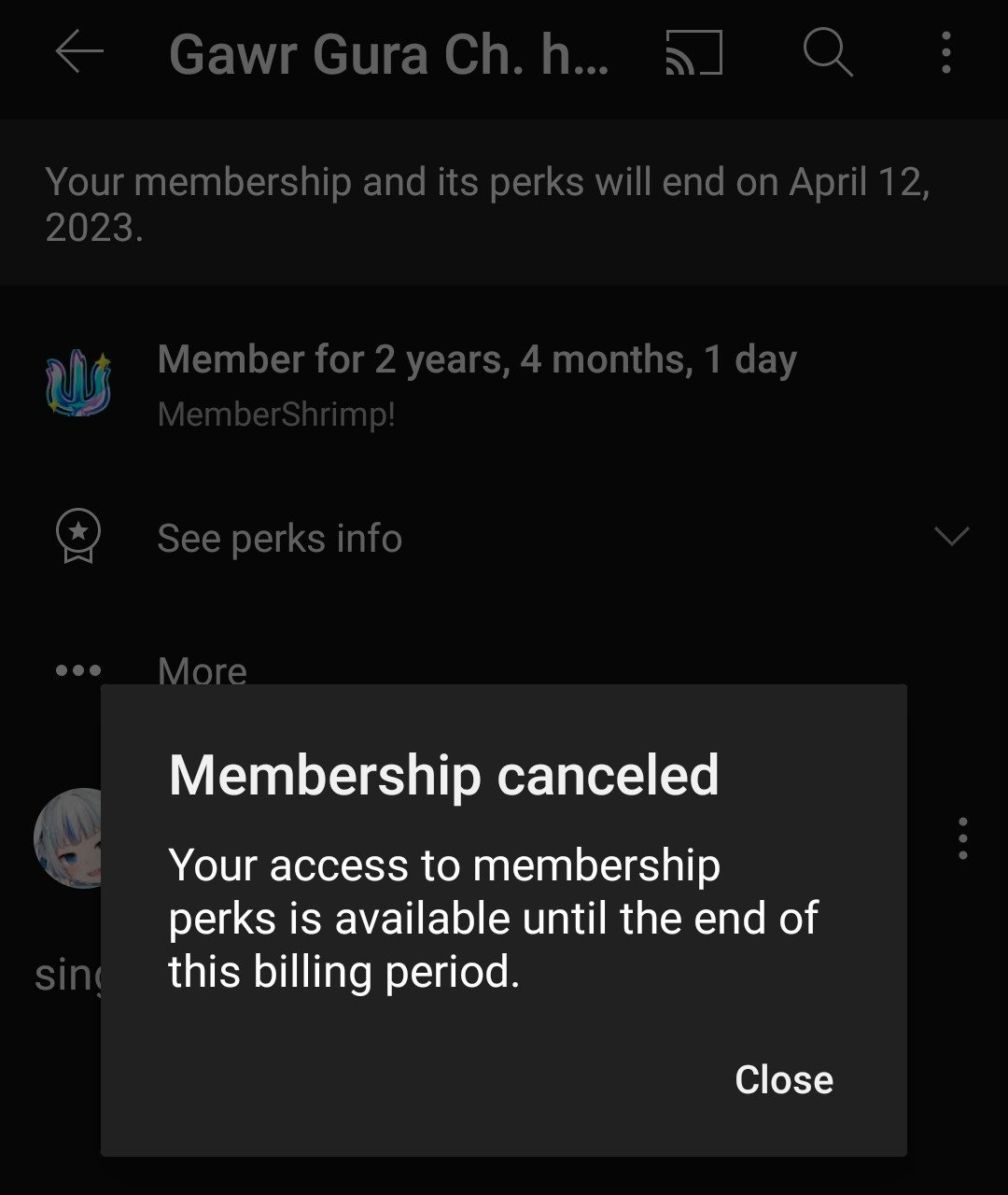The width and height of the screenshot is (1008, 1195).
Task: Open the cast to device icon
Action: pyautogui.click(x=693, y=52)
